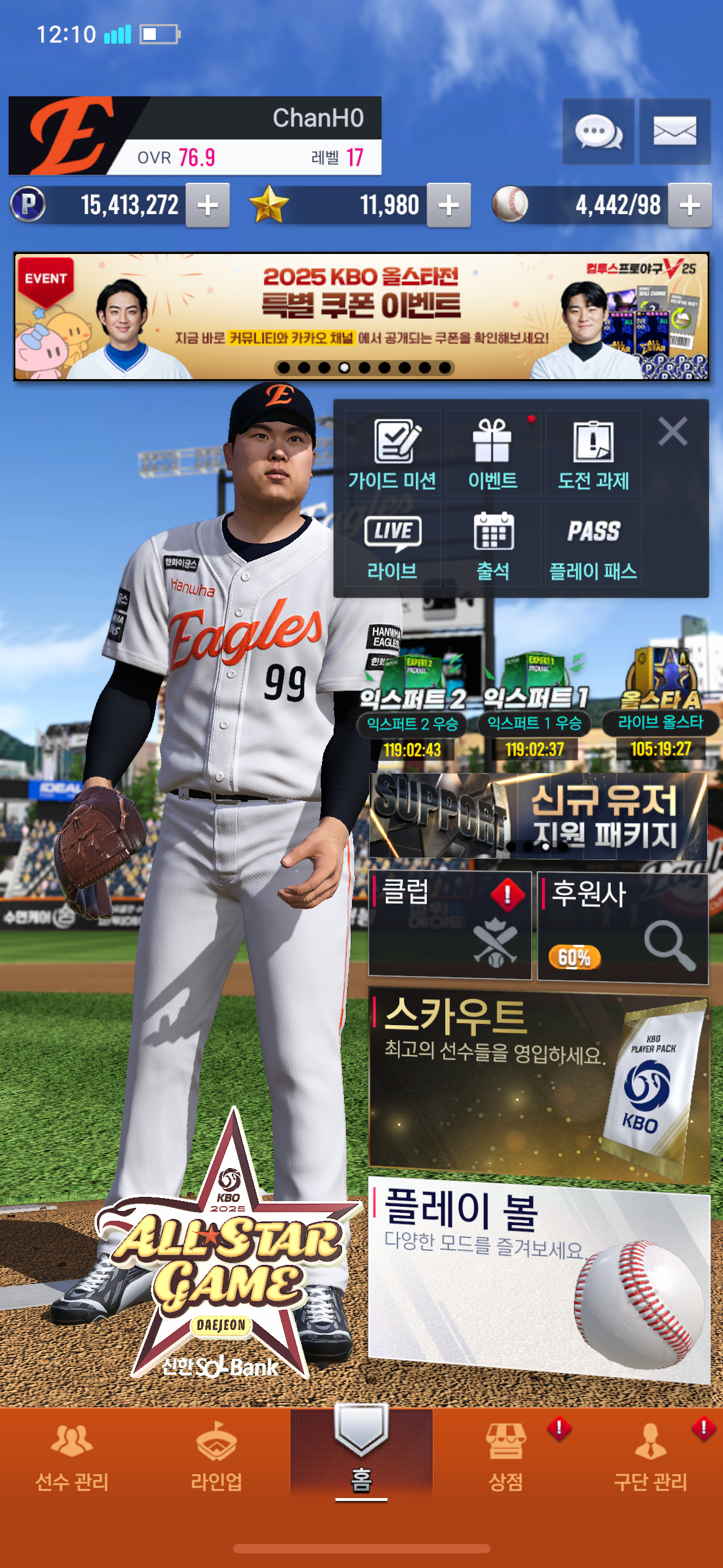
Task: Open the 후원사 sponsor card
Action: (x=623, y=926)
